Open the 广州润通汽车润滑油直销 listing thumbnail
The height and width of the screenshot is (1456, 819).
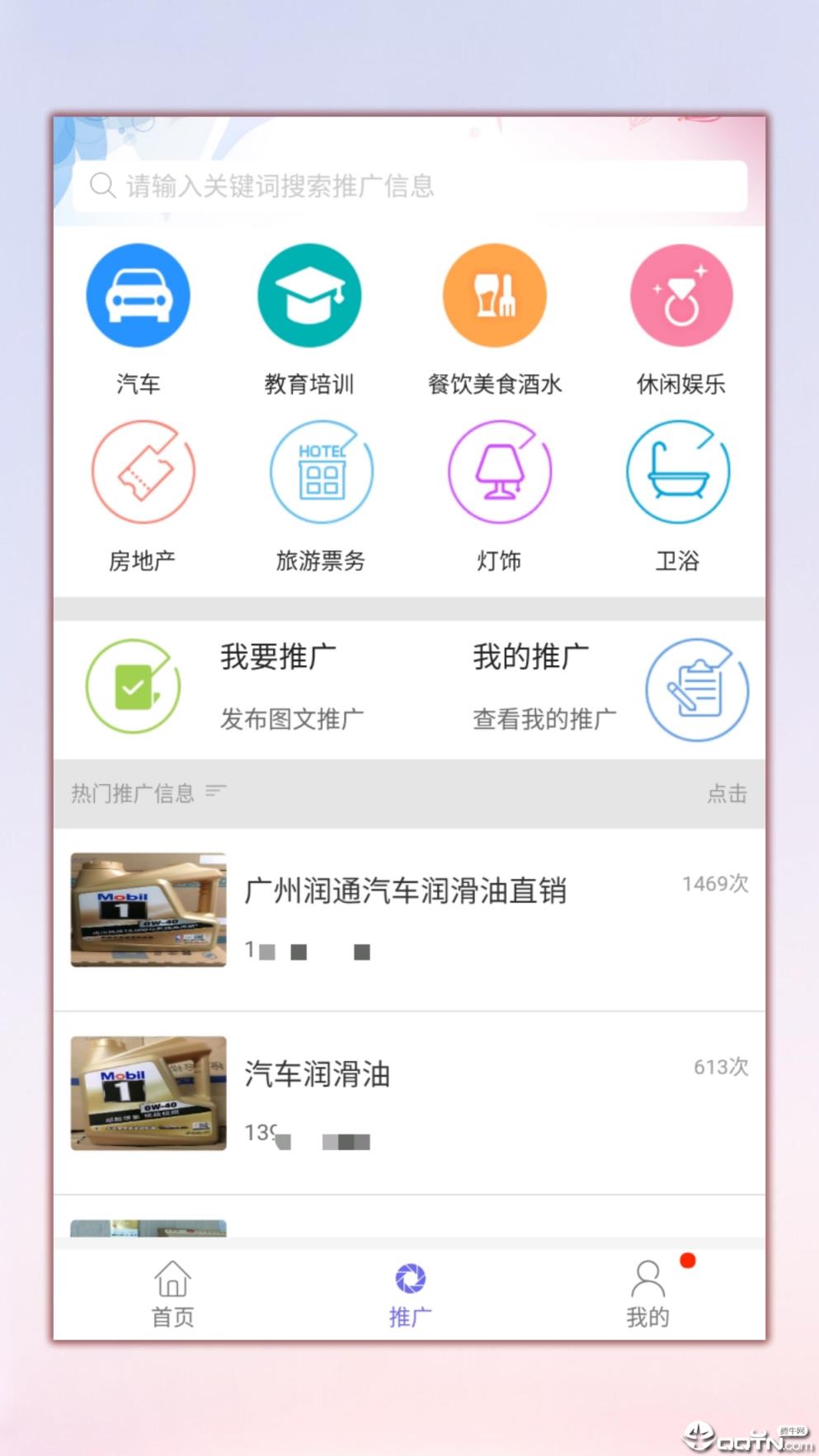coord(148,911)
